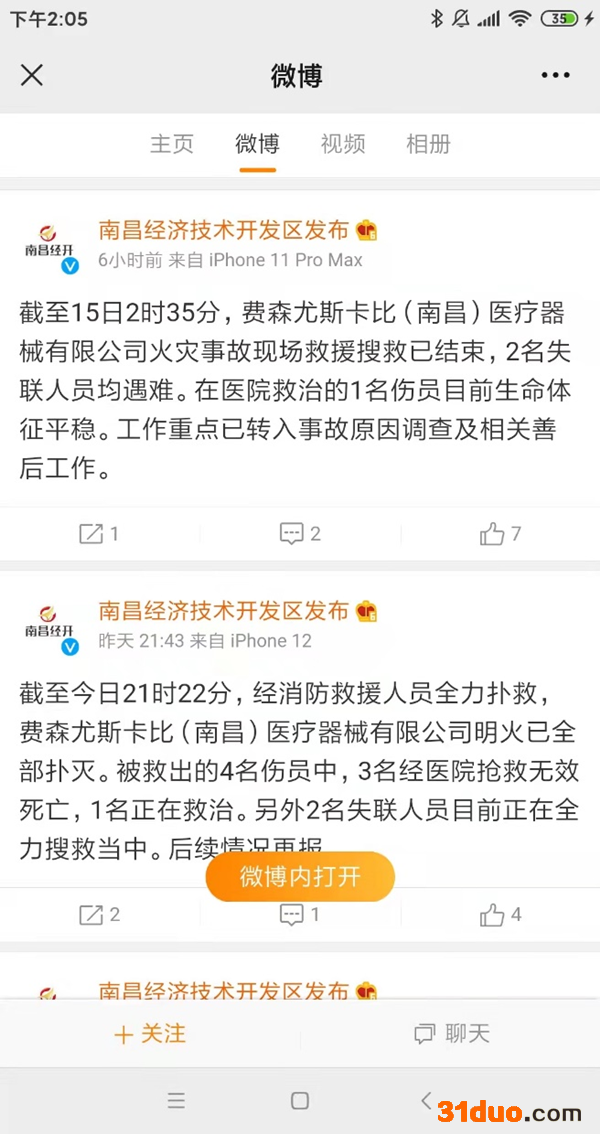Repost the 15日2时35分 update post
The height and width of the screenshot is (1134, 600).
click(99, 534)
